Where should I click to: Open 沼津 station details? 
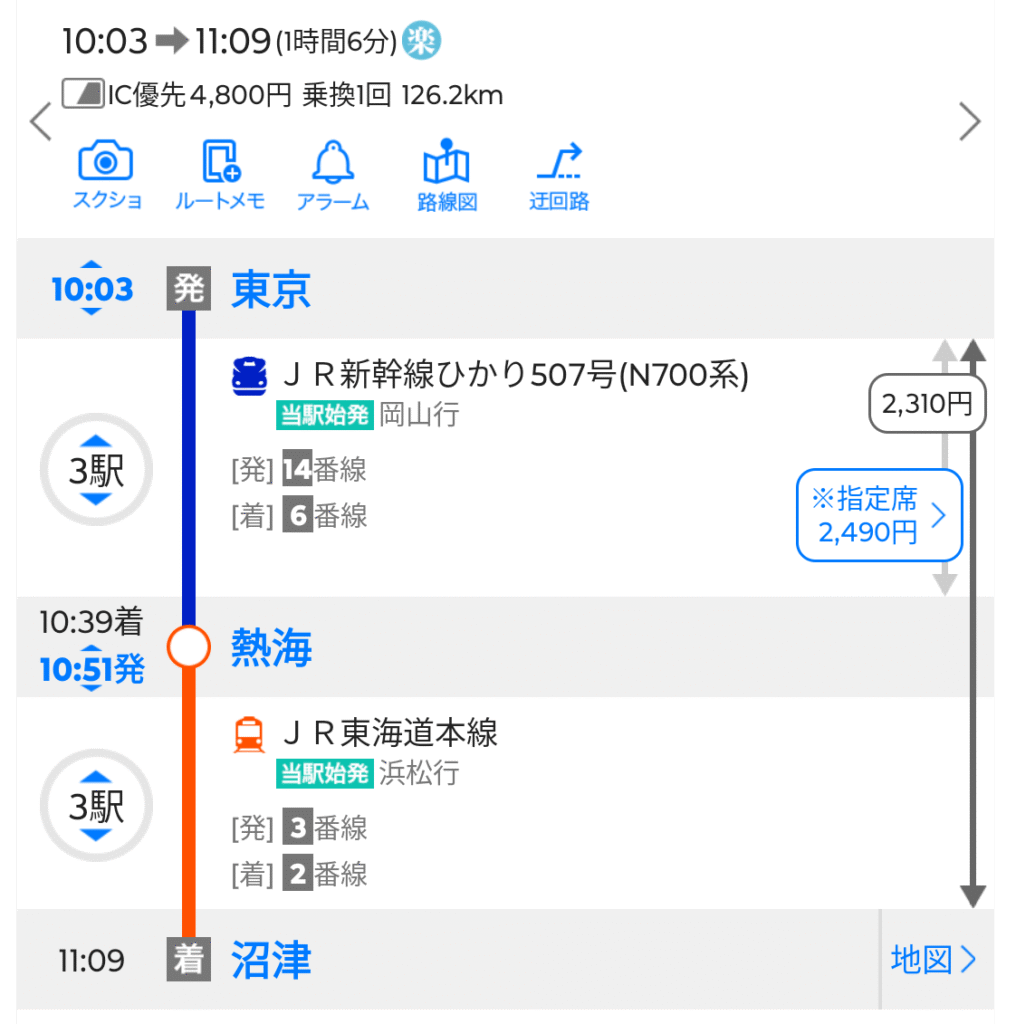coord(272,961)
